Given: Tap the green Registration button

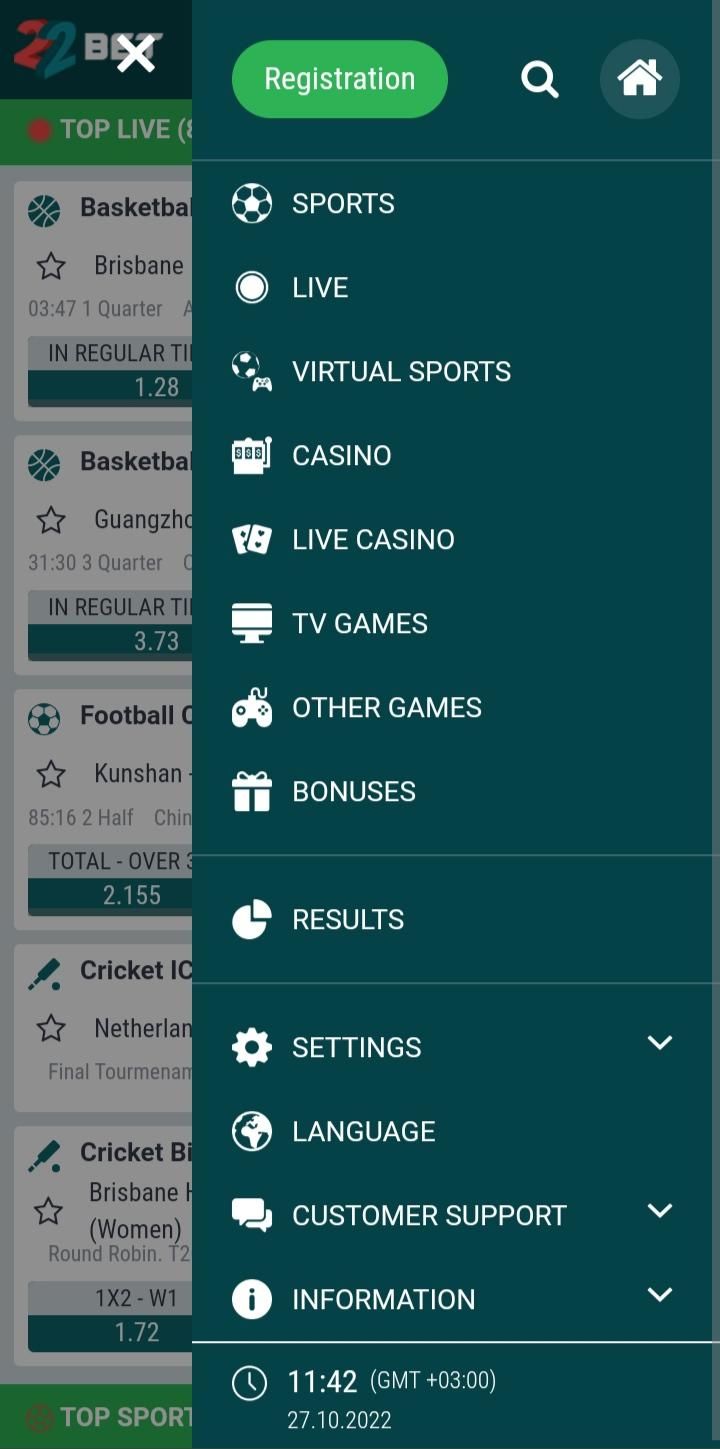Looking at the screenshot, I should (340, 79).
